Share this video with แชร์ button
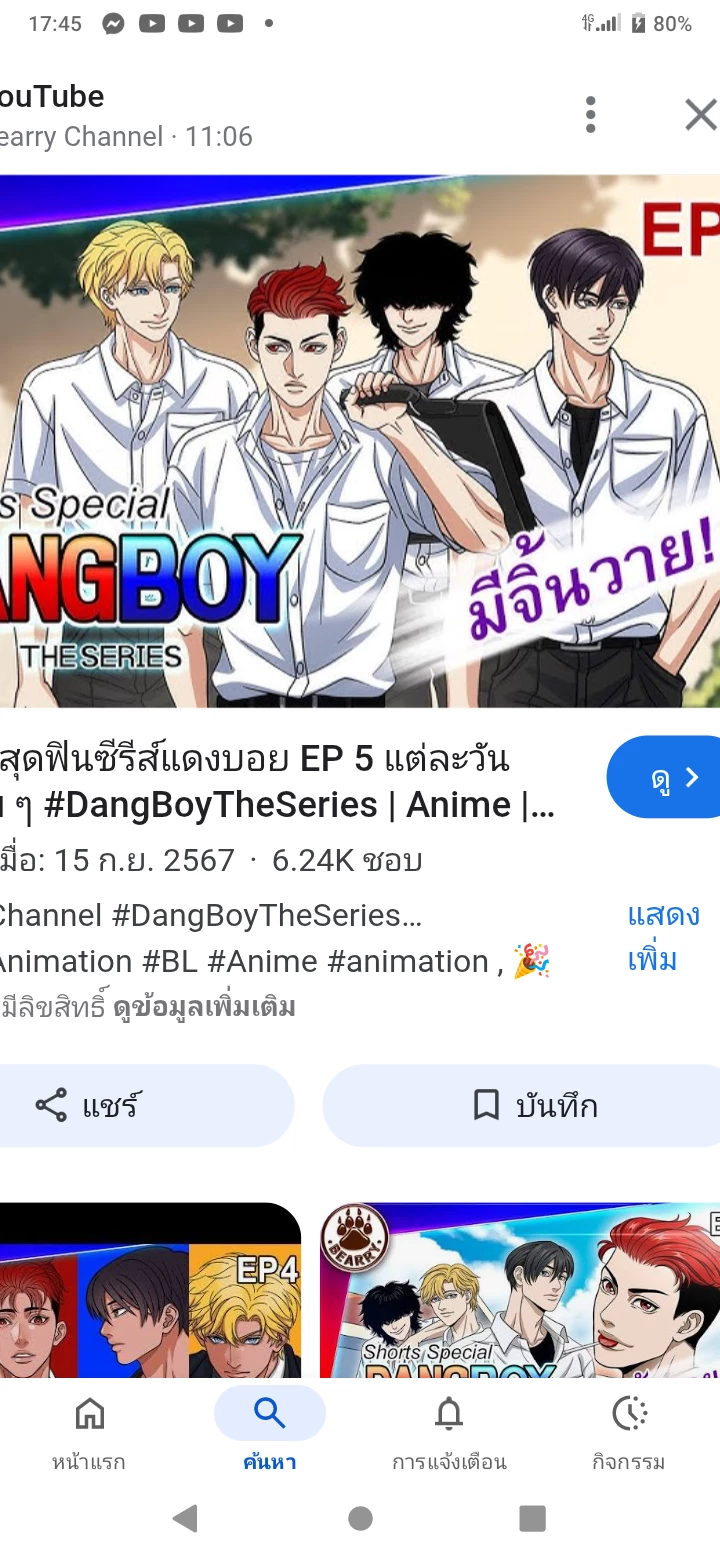This screenshot has height=1560, width=720. (145, 1105)
